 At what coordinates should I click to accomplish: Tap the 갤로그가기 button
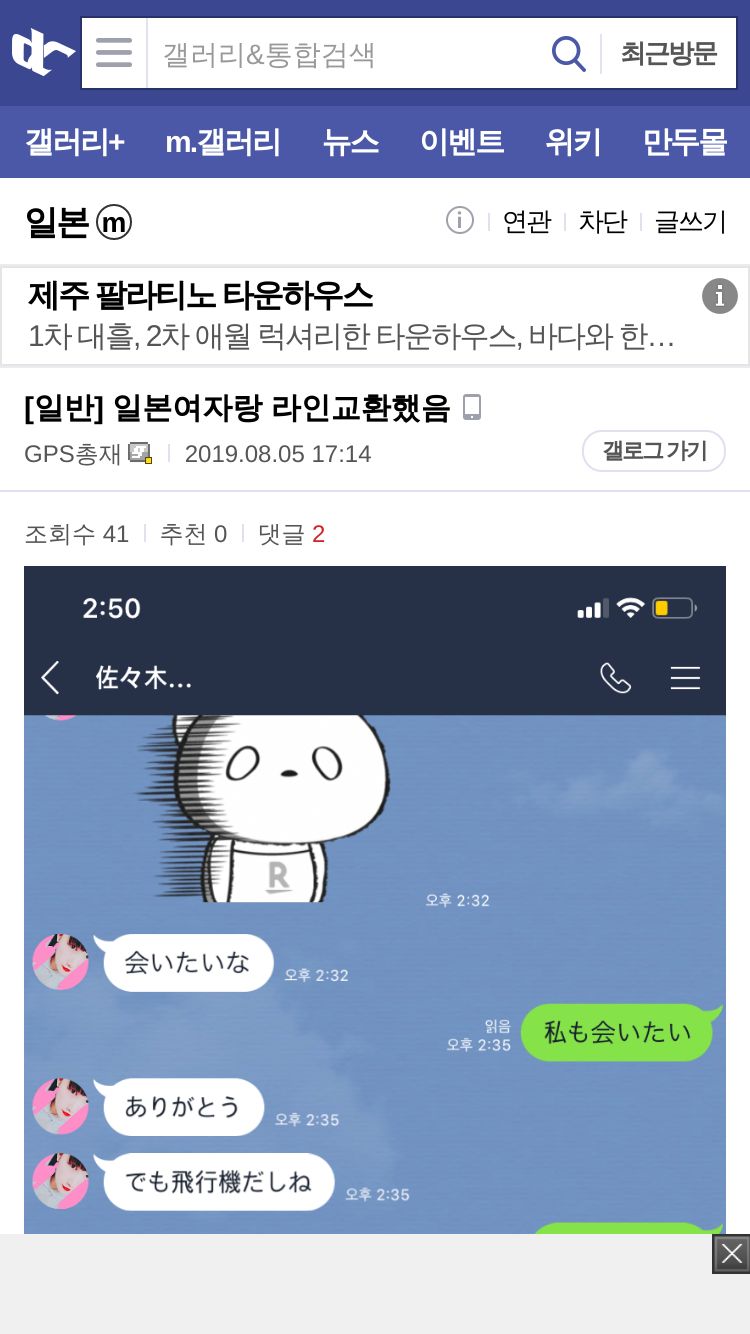(x=654, y=451)
